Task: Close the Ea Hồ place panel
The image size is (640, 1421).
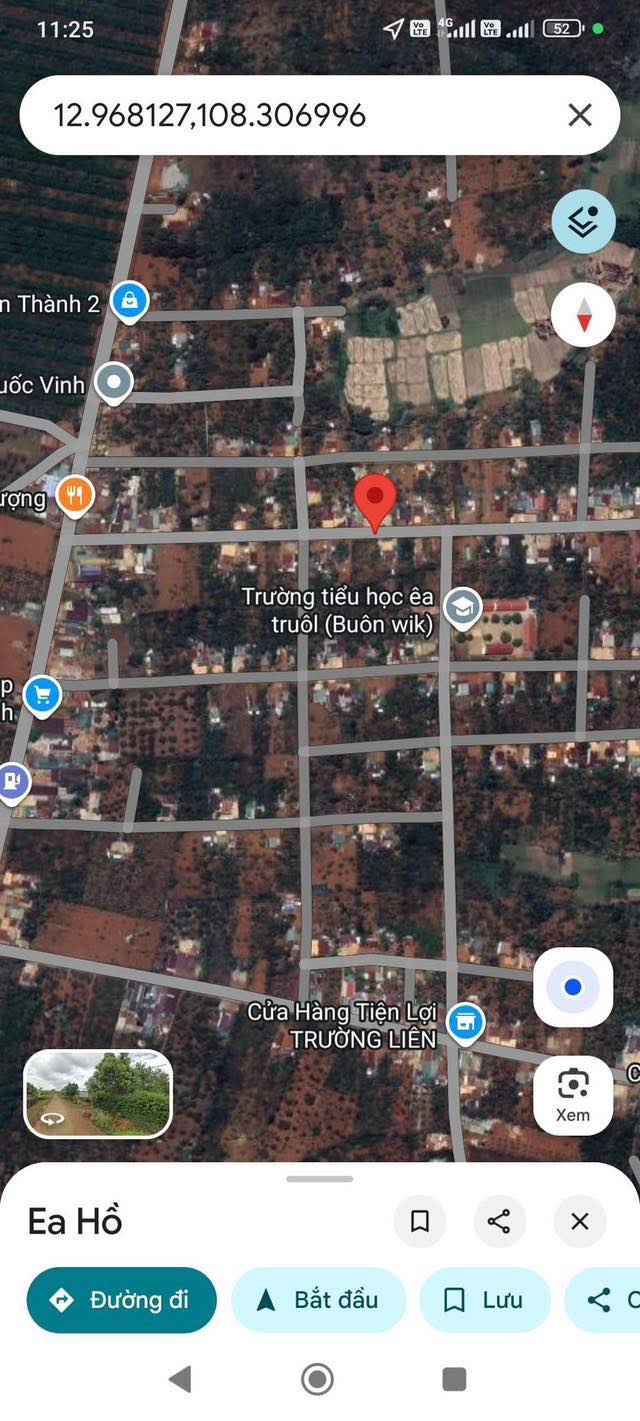Action: 580,1221
